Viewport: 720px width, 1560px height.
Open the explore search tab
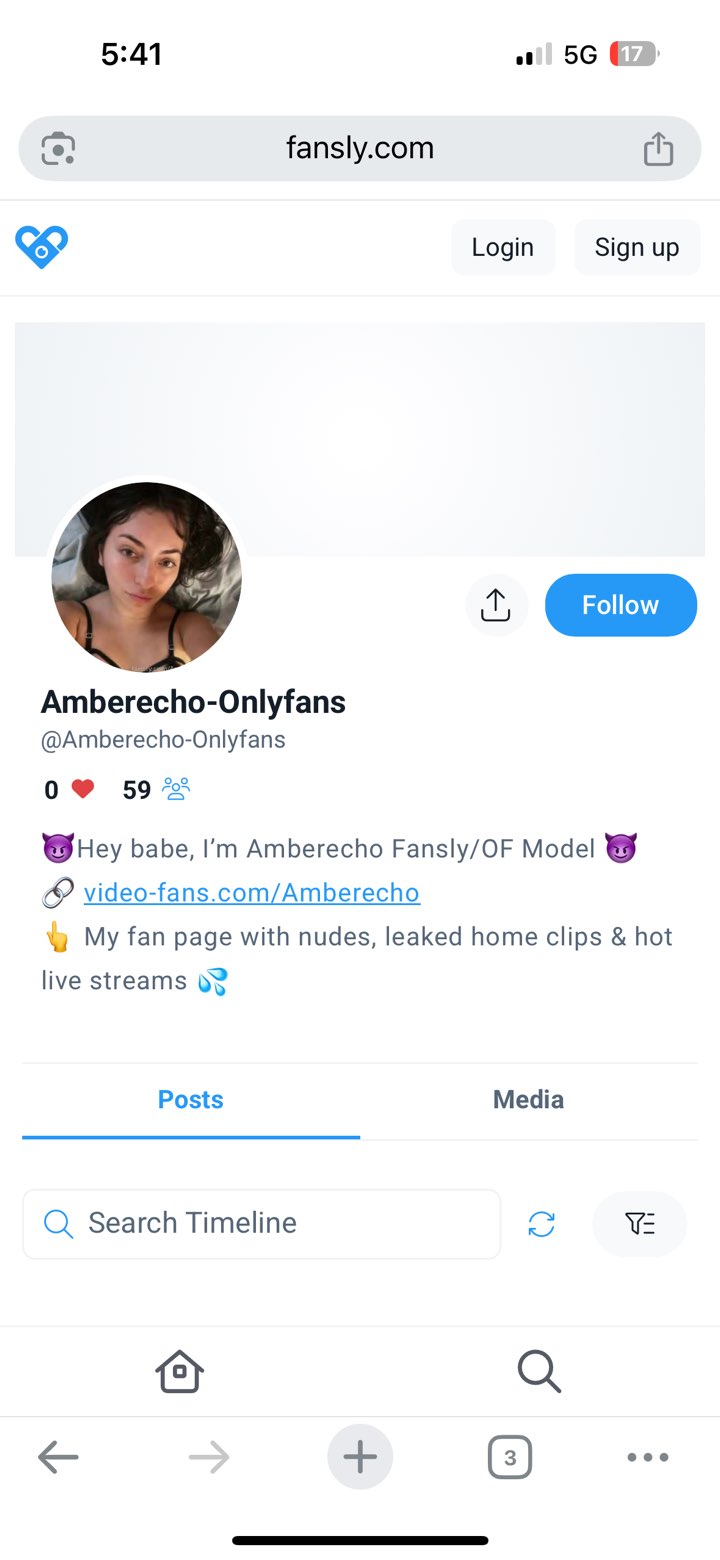click(539, 1371)
